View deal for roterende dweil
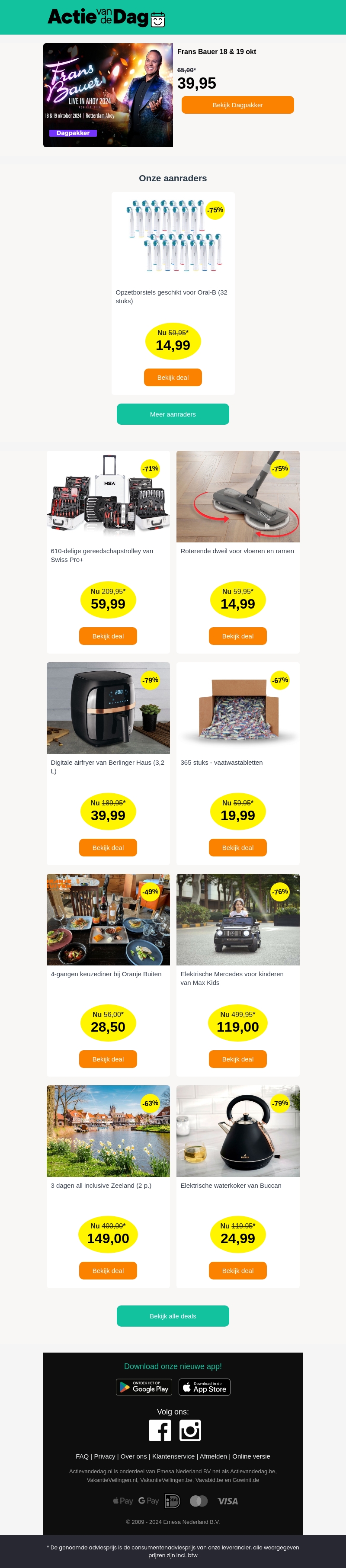 tap(237, 636)
